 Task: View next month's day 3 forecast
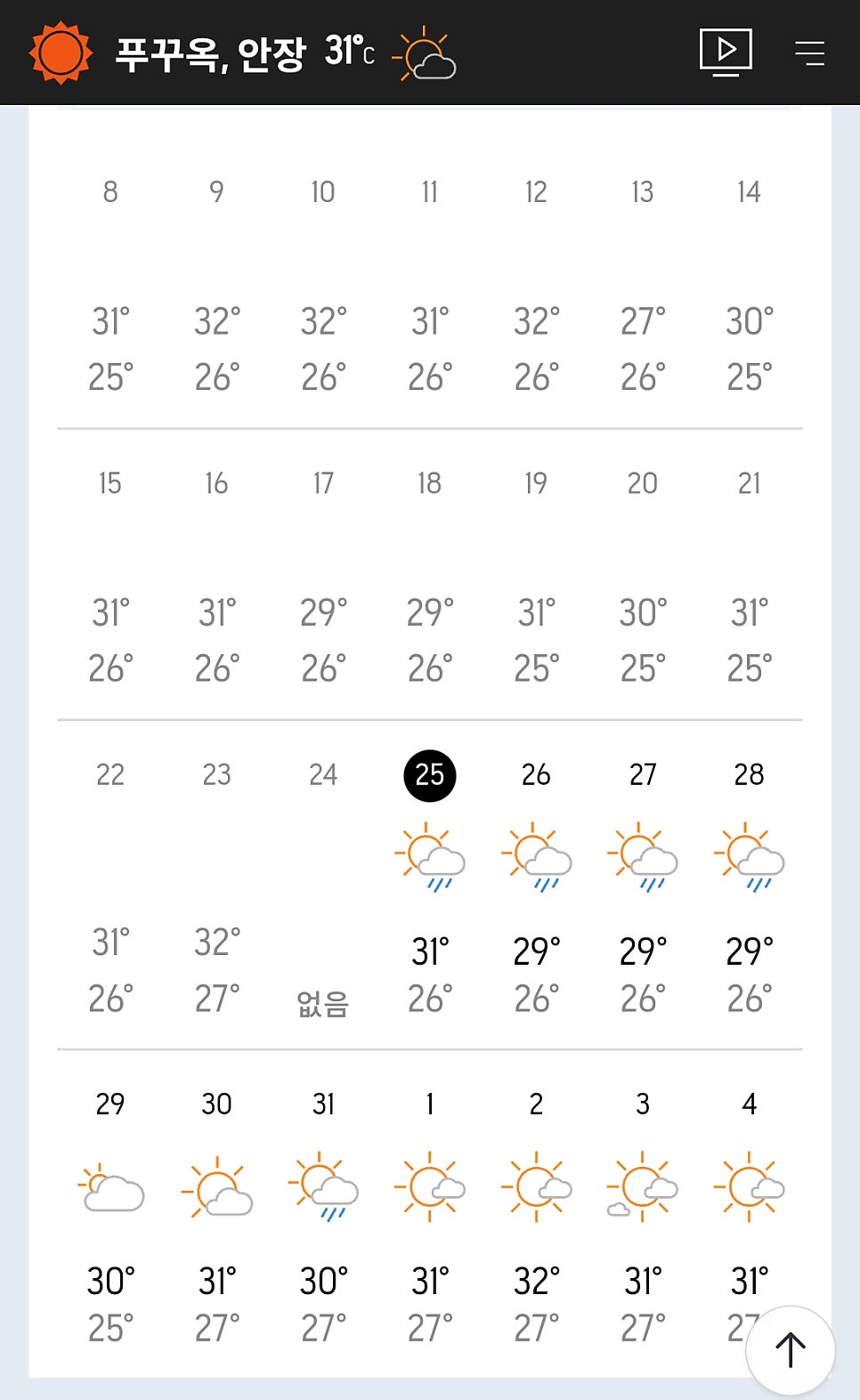[x=643, y=1215]
